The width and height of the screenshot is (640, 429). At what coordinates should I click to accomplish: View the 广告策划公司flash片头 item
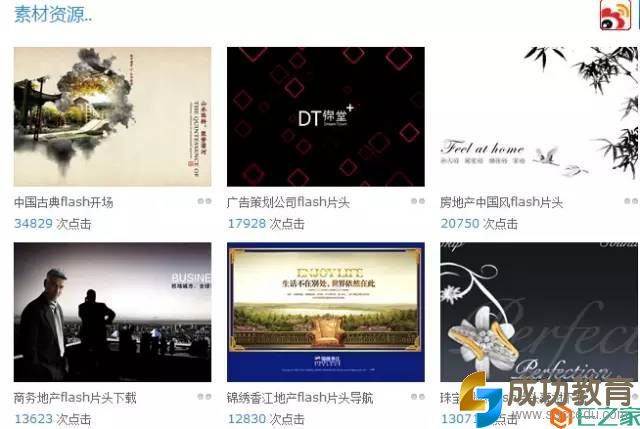(x=325, y=116)
